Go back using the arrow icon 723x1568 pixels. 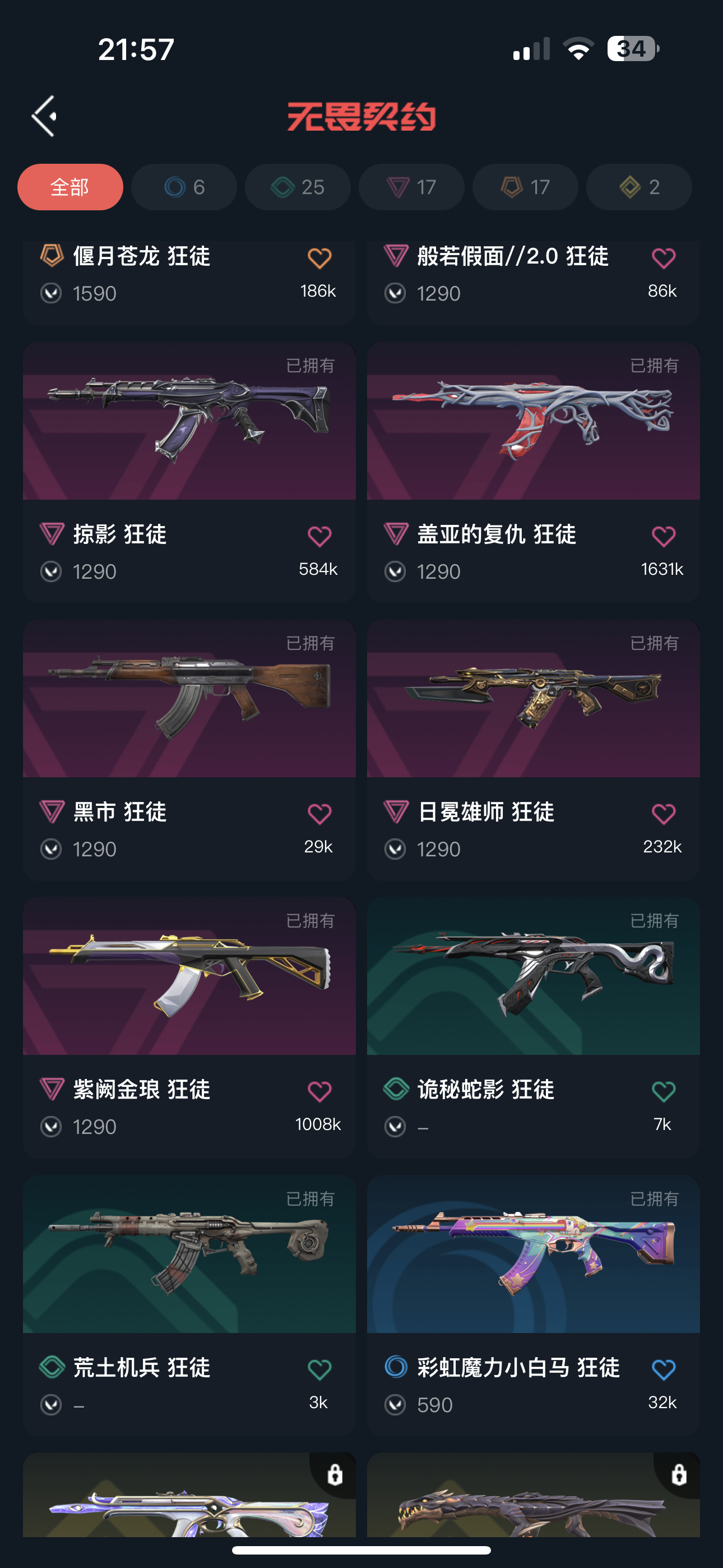44,116
